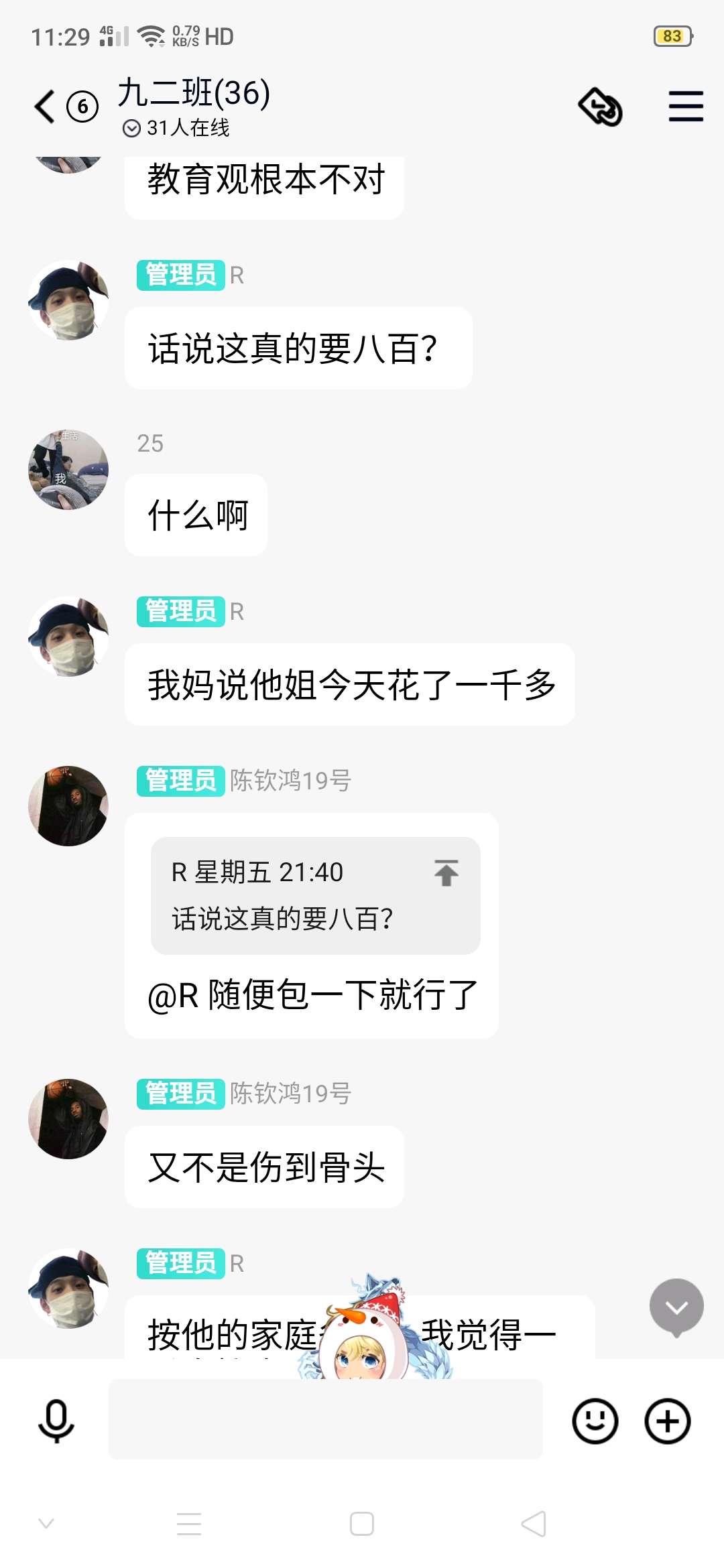Tap the voice input microphone

coord(56,1420)
